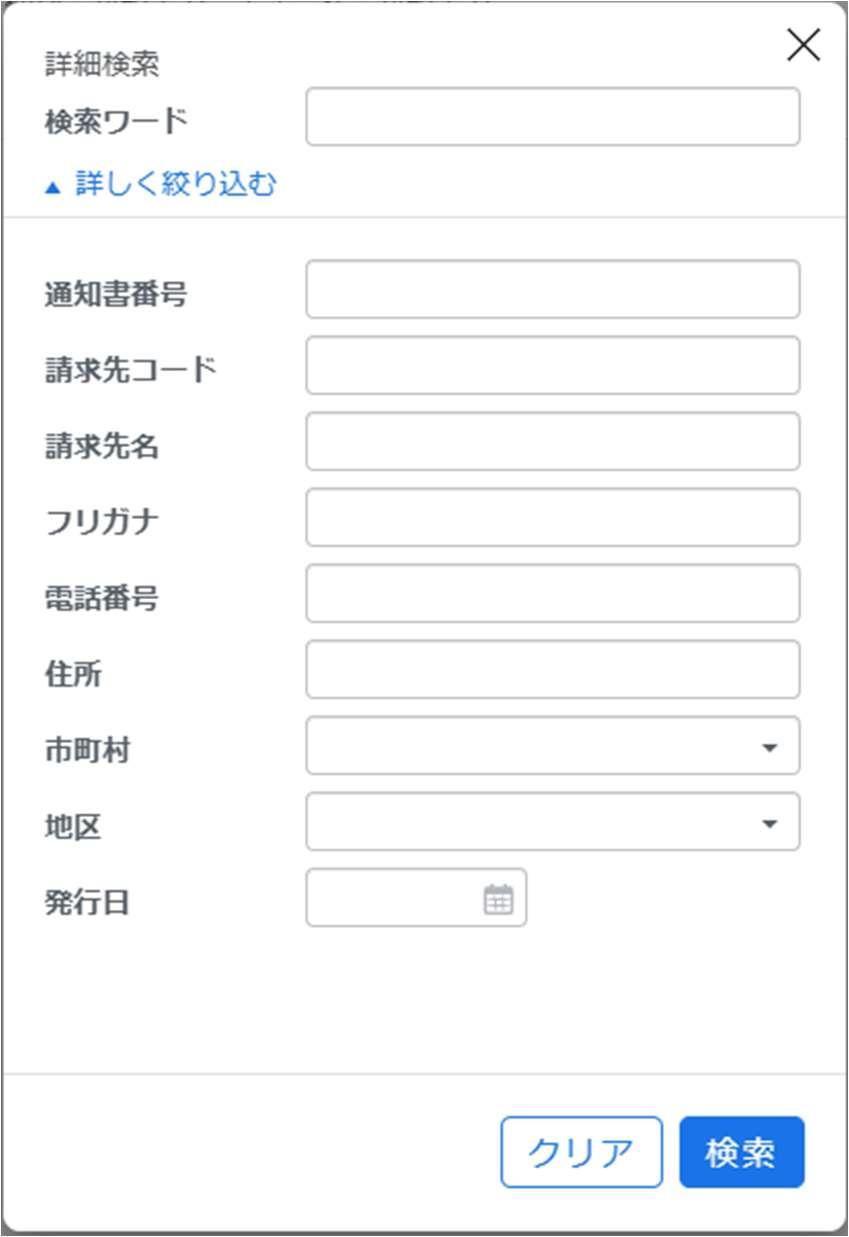
Task: Open the 市町村 dropdown
Action: pyautogui.click(x=553, y=746)
